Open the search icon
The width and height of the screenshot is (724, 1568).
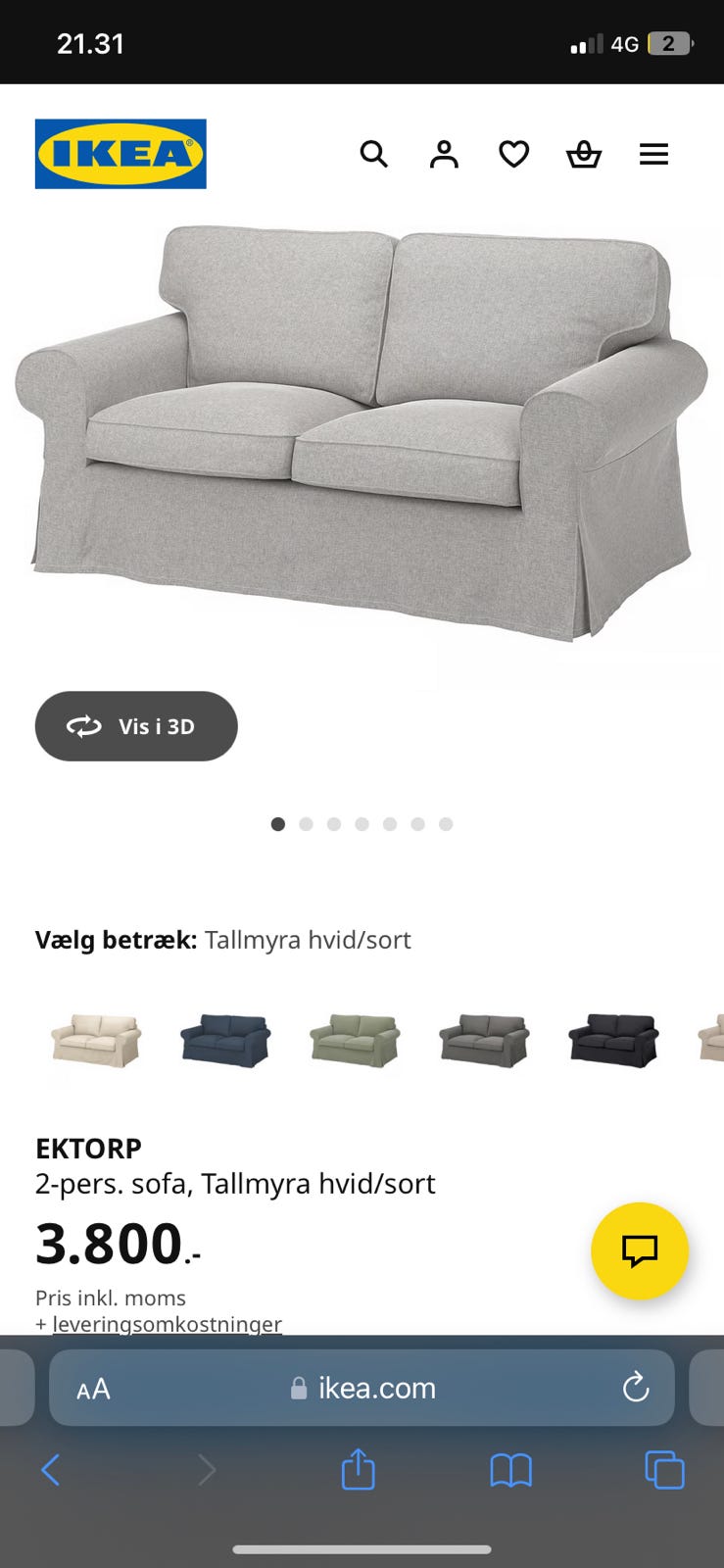pos(374,154)
